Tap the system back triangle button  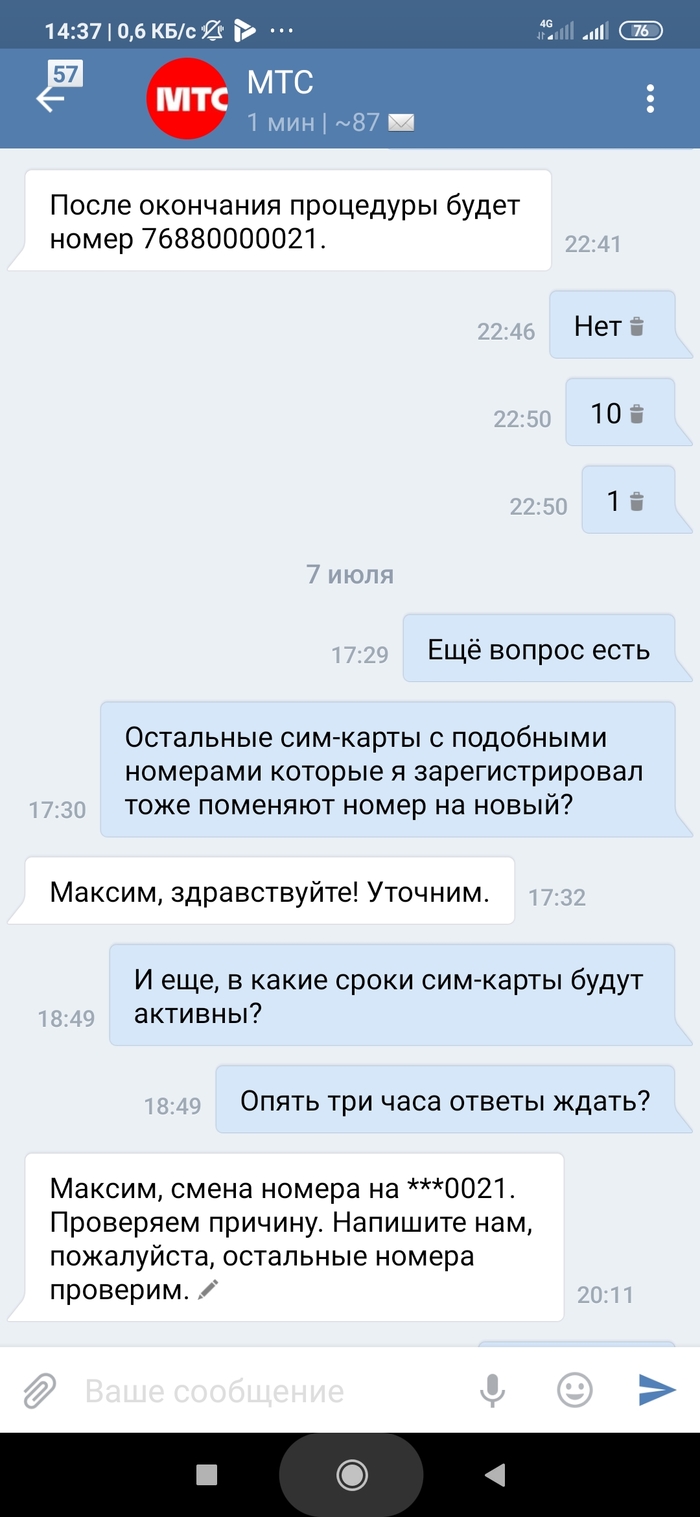point(494,1475)
